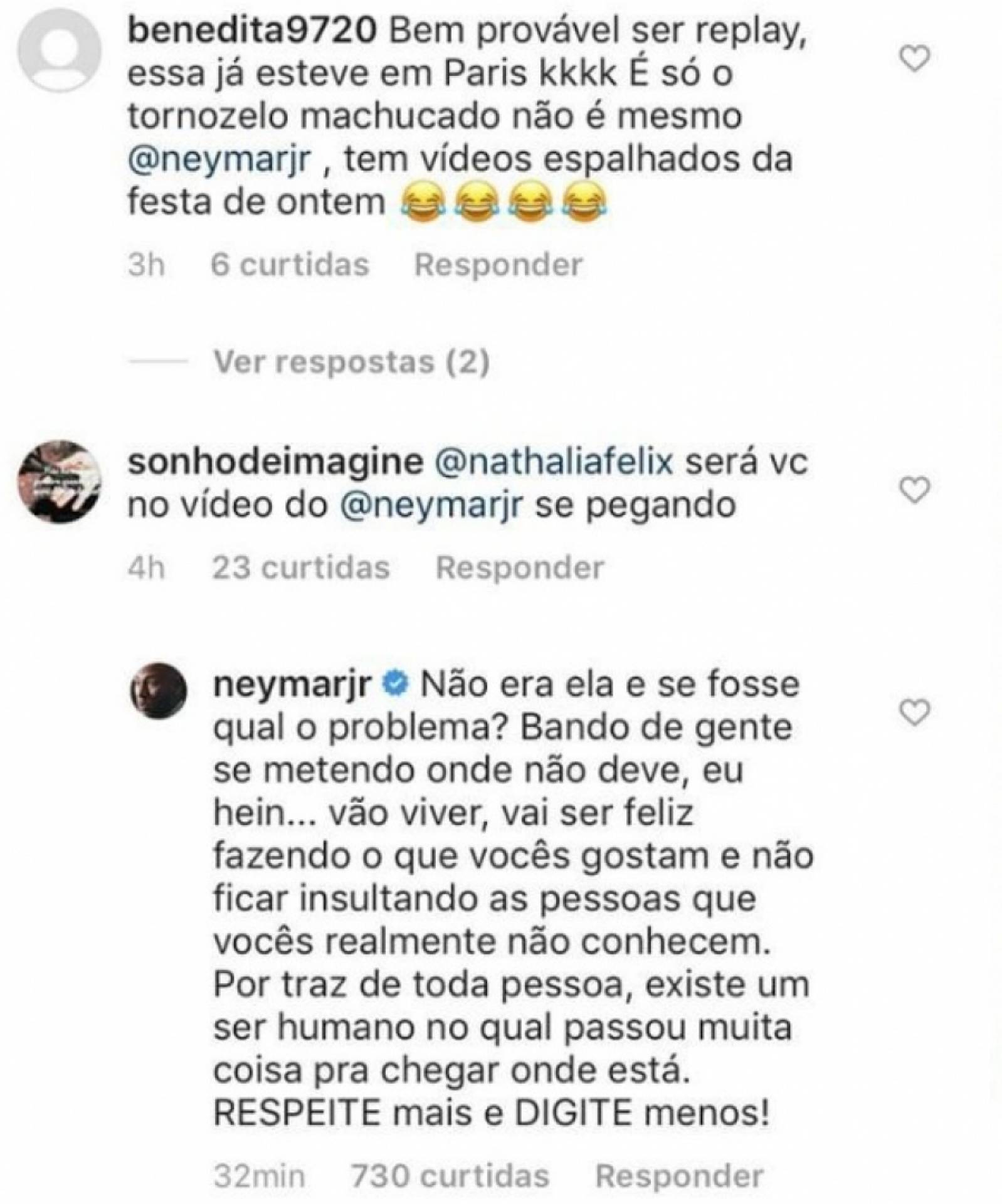Viewport: 1002px width, 1204px height.
Task: Open @neymarjr mention in benedita9720's comment
Action: point(219,159)
